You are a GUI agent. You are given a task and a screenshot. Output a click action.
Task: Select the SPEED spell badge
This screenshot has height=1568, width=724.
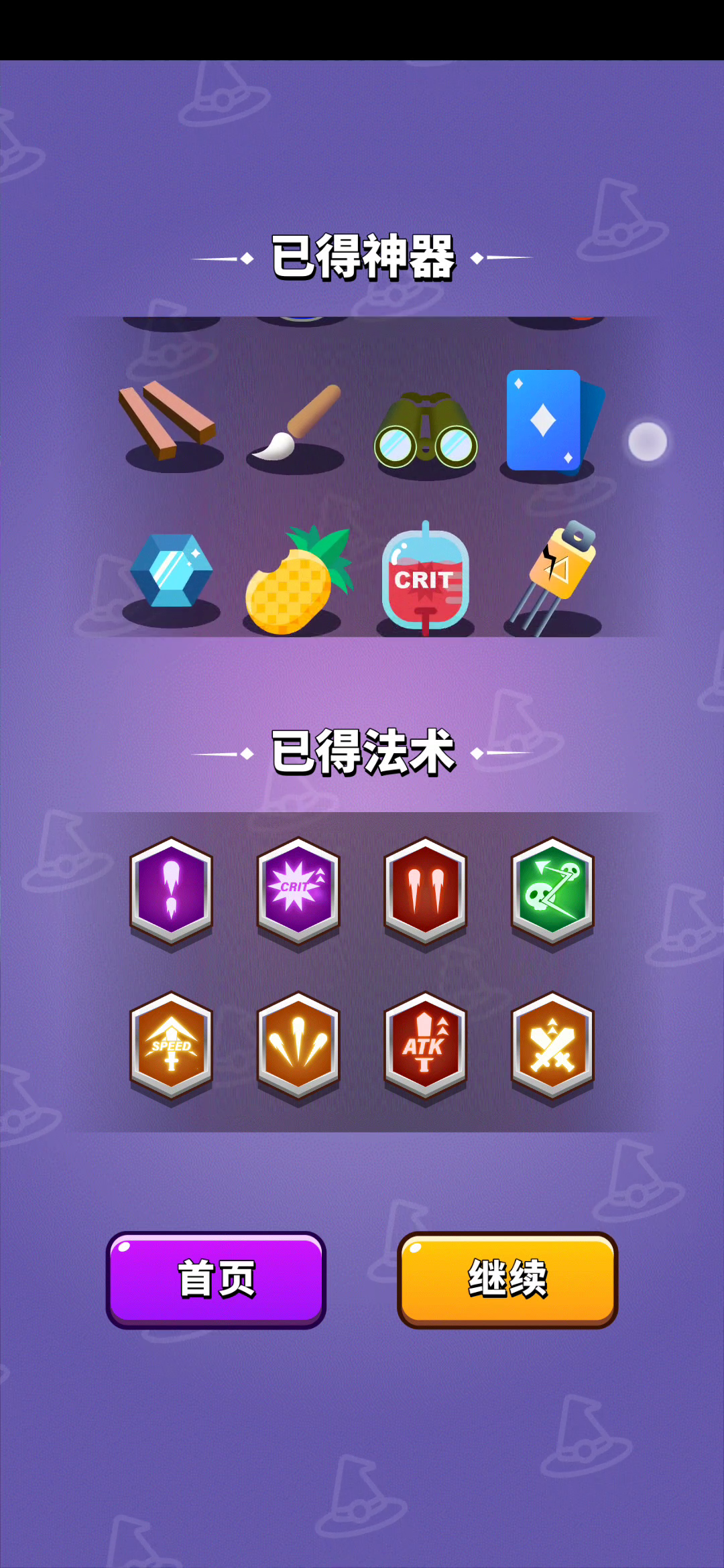[172, 1045]
